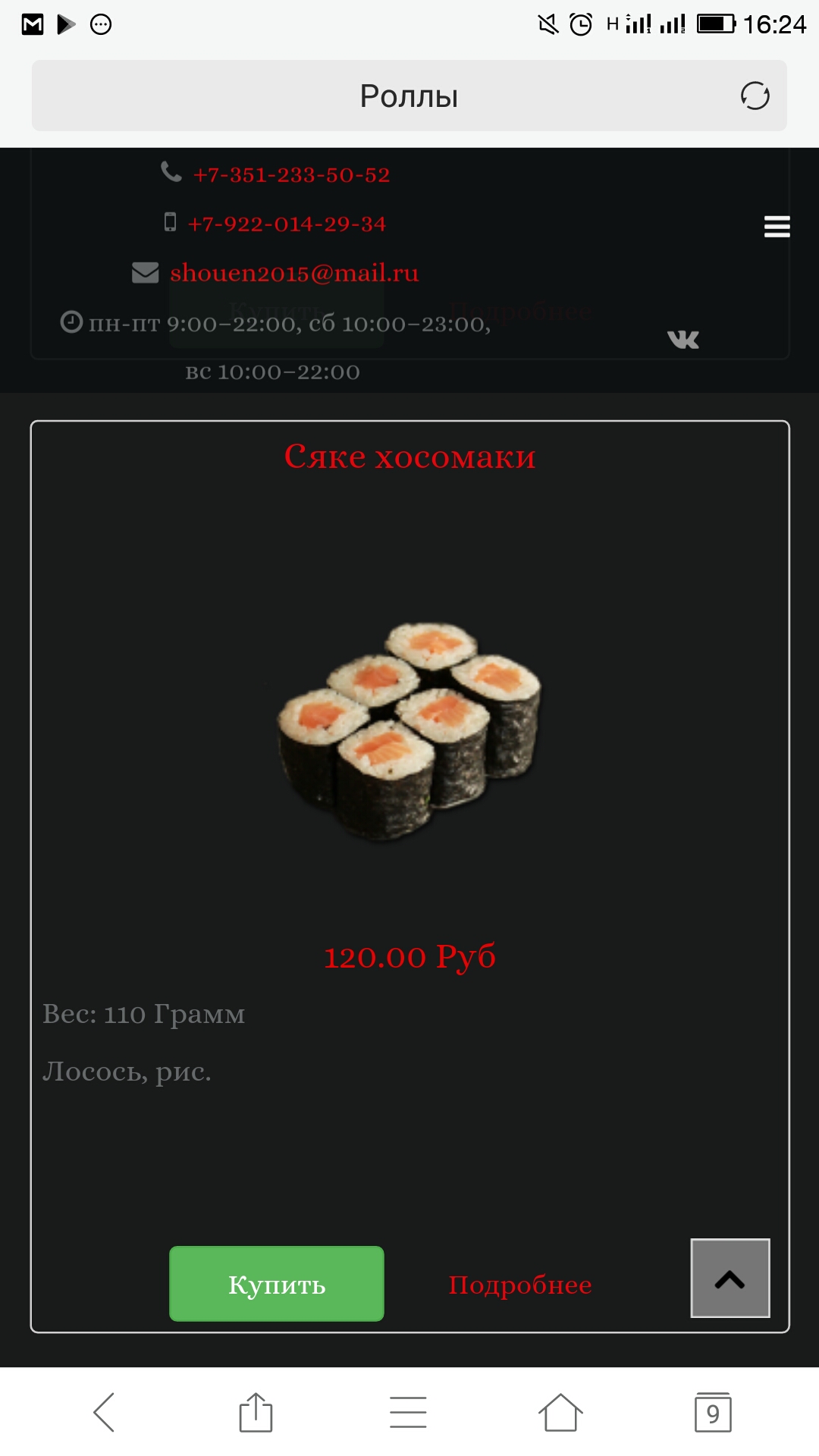The height and width of the screenshot is (1456, 819).
Task: Call the mobile number +7-922-014-29-34
Action: point(287,224)
